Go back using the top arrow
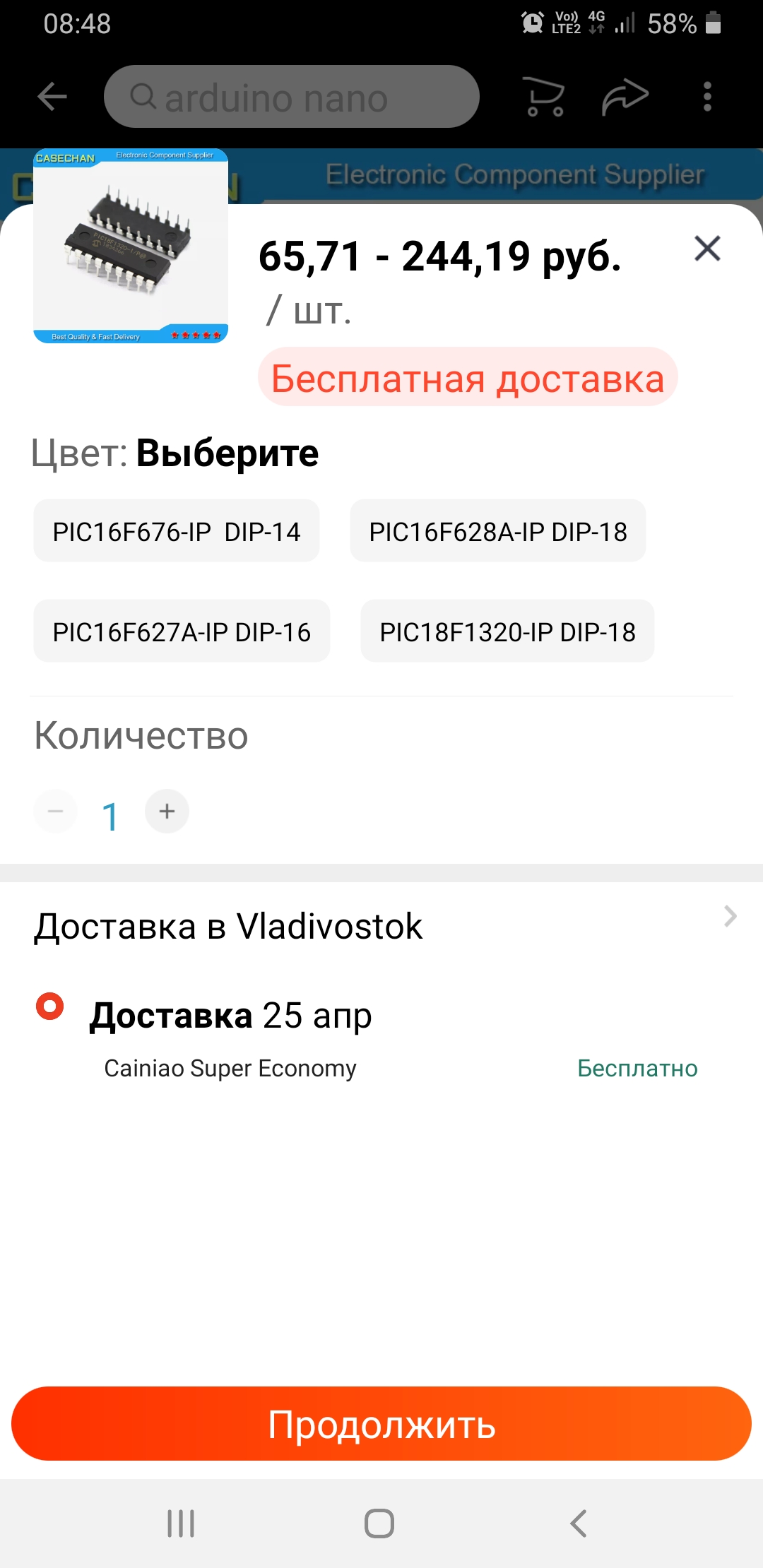The image size is (763, 1568). pyautogui.click(x=52, y=97)
